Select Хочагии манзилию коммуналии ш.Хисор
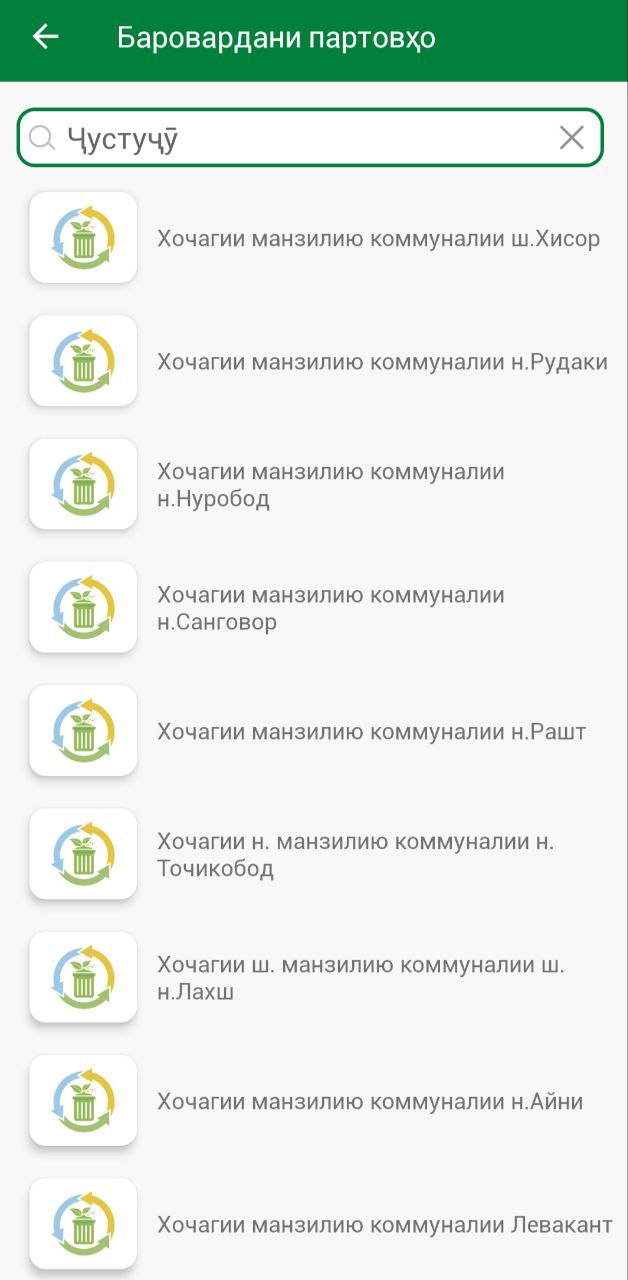Image resolution: width=628 pixels, height=1280 pixels. pos(378,239)
